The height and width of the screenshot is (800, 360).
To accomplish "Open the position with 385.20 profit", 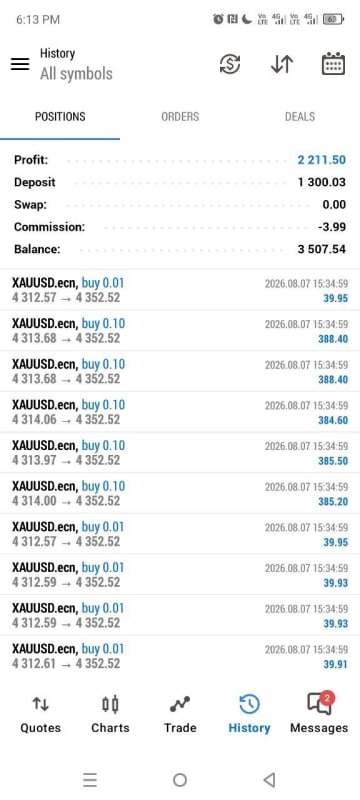I will tap(180, 493).
